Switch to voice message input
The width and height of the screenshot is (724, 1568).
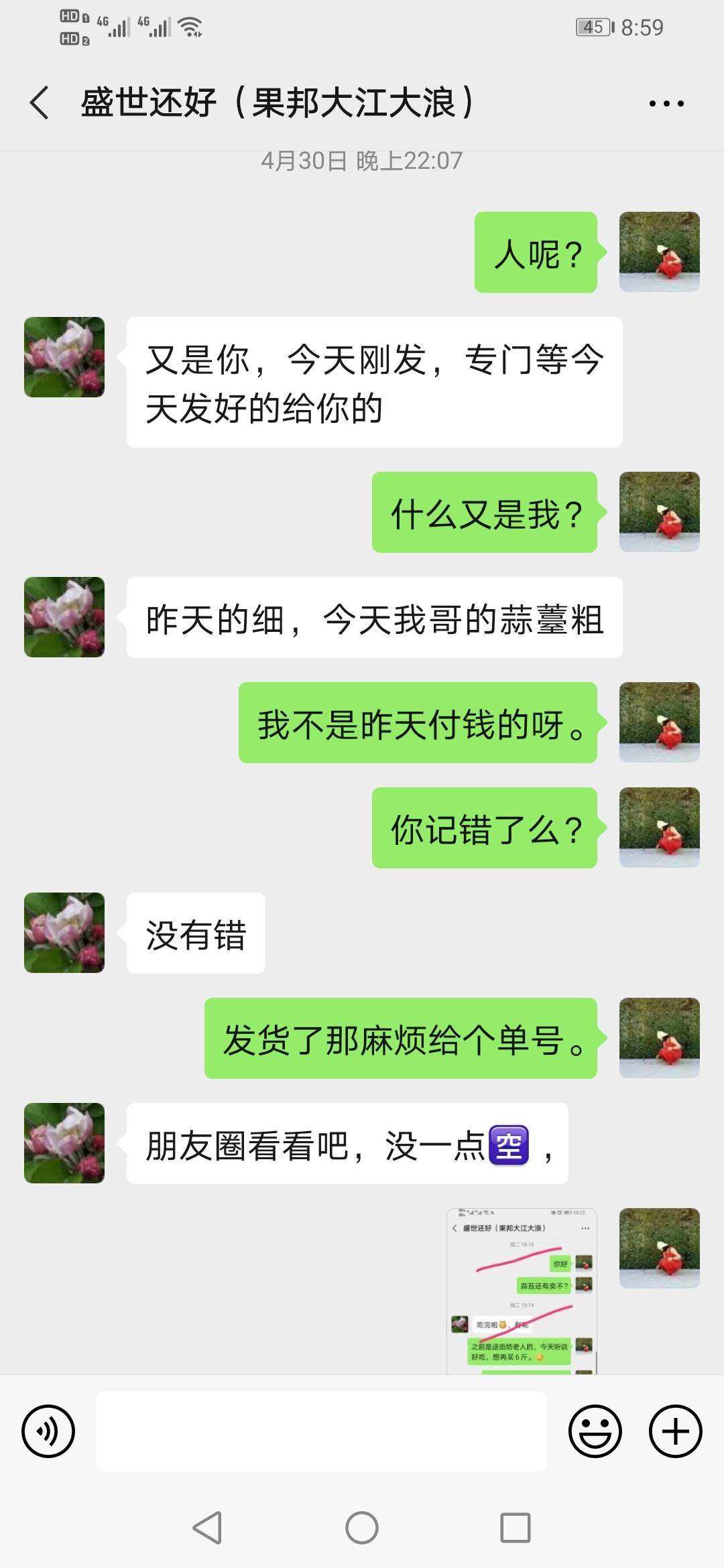[48, 1431]
